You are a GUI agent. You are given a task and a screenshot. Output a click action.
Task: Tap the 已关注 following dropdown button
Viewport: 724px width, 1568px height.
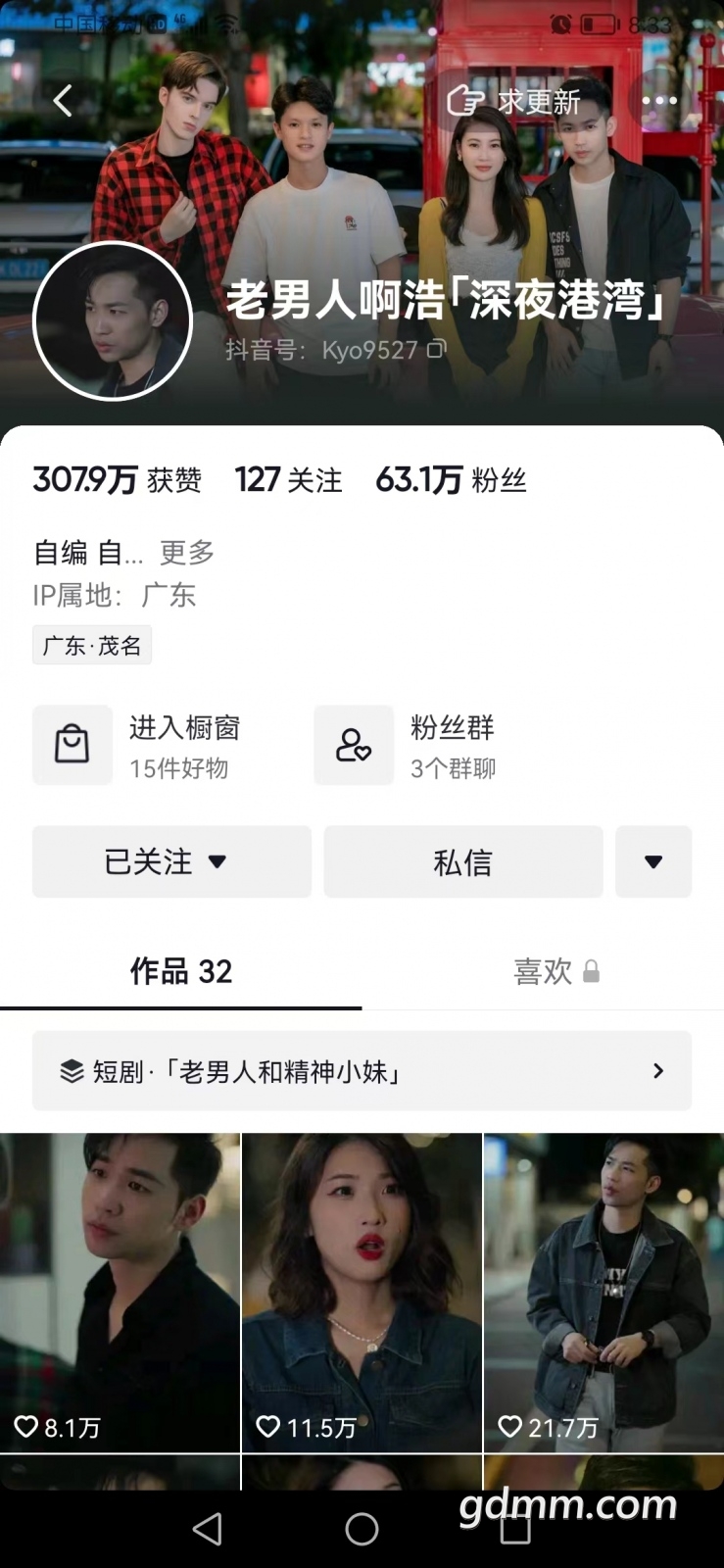pyautogui.click(x=171, y=861)
